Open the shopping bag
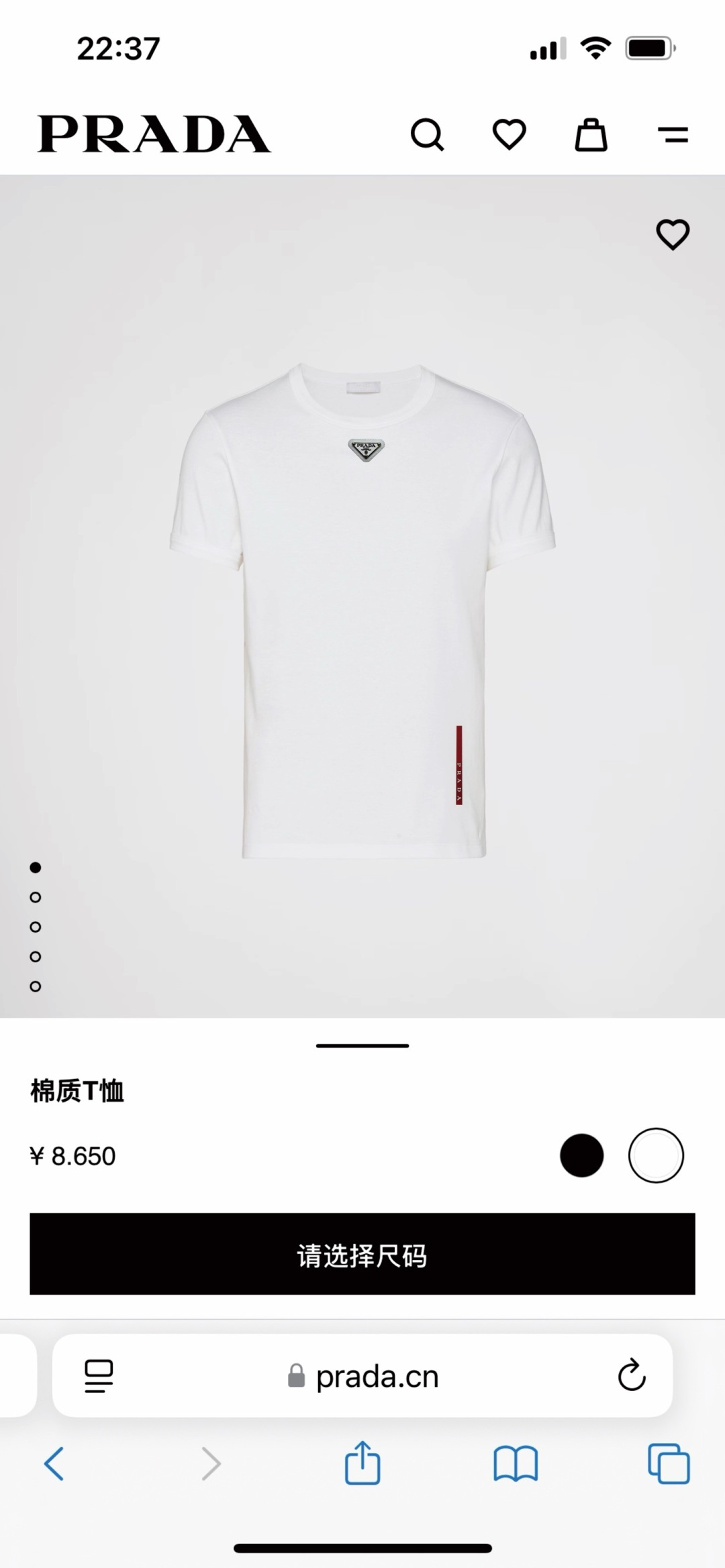The image size is (725, 1568). (x=591, y=135)
